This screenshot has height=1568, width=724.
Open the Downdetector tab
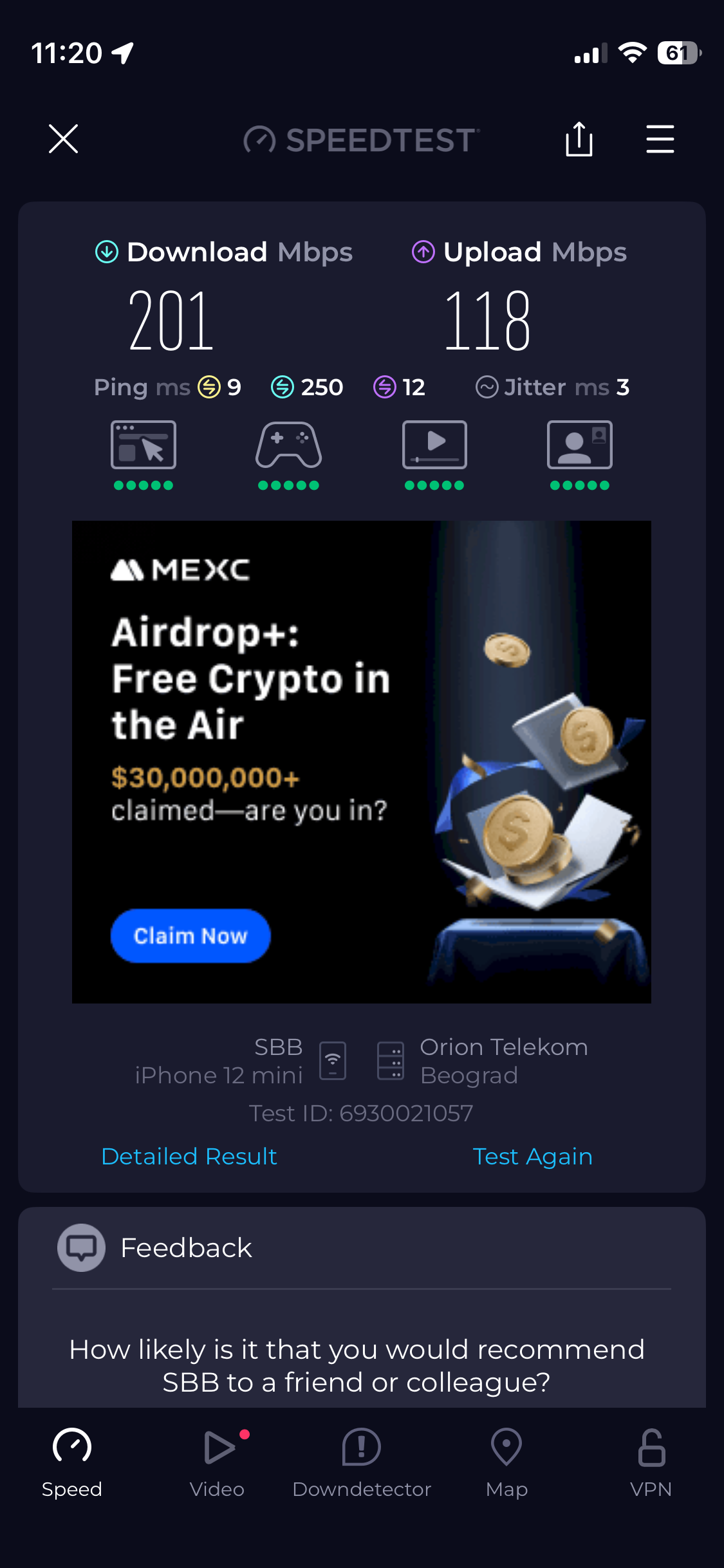[362, 1462]
